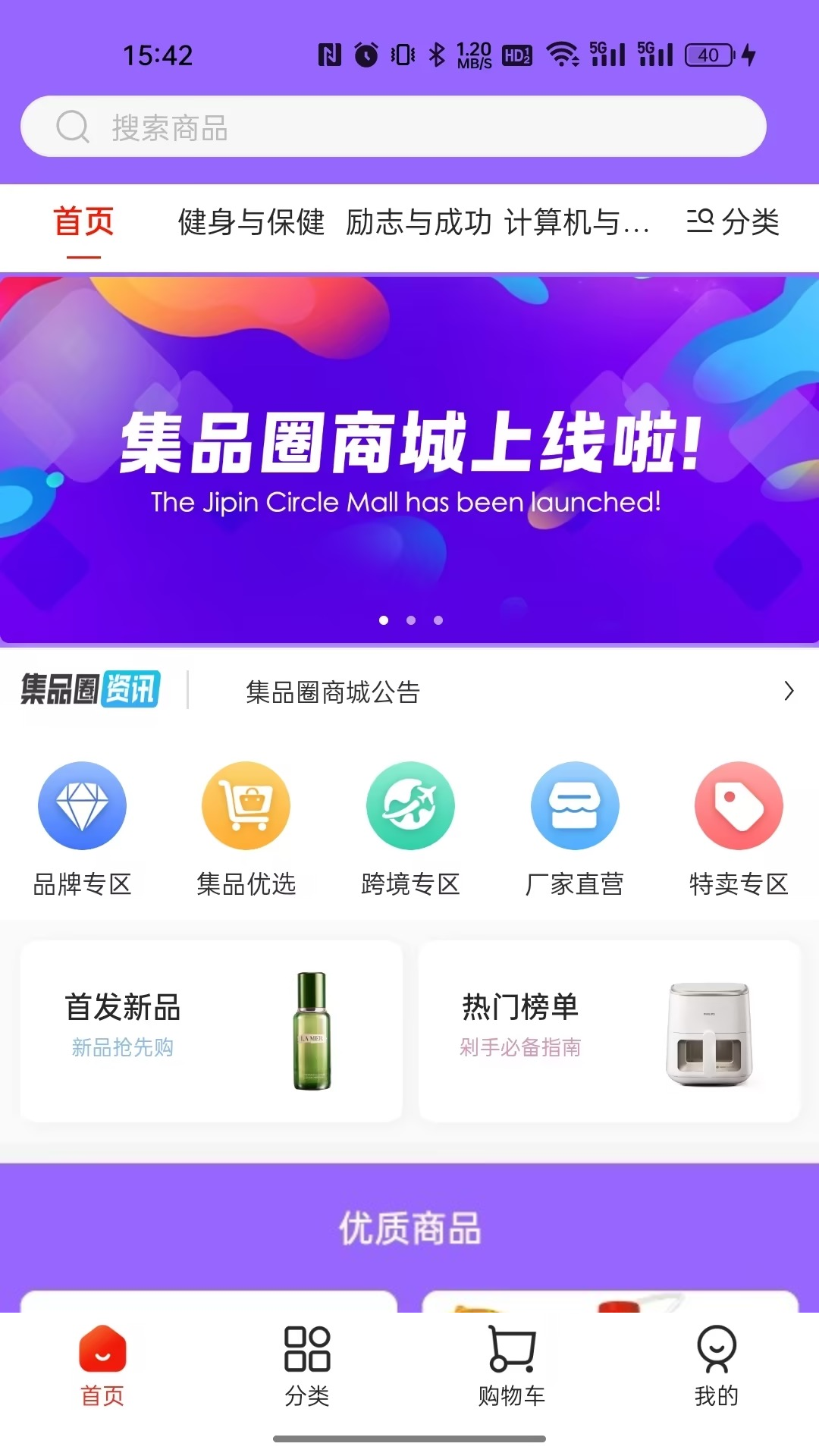Select the second carousel indicator dot

click(x=409, y=620)
